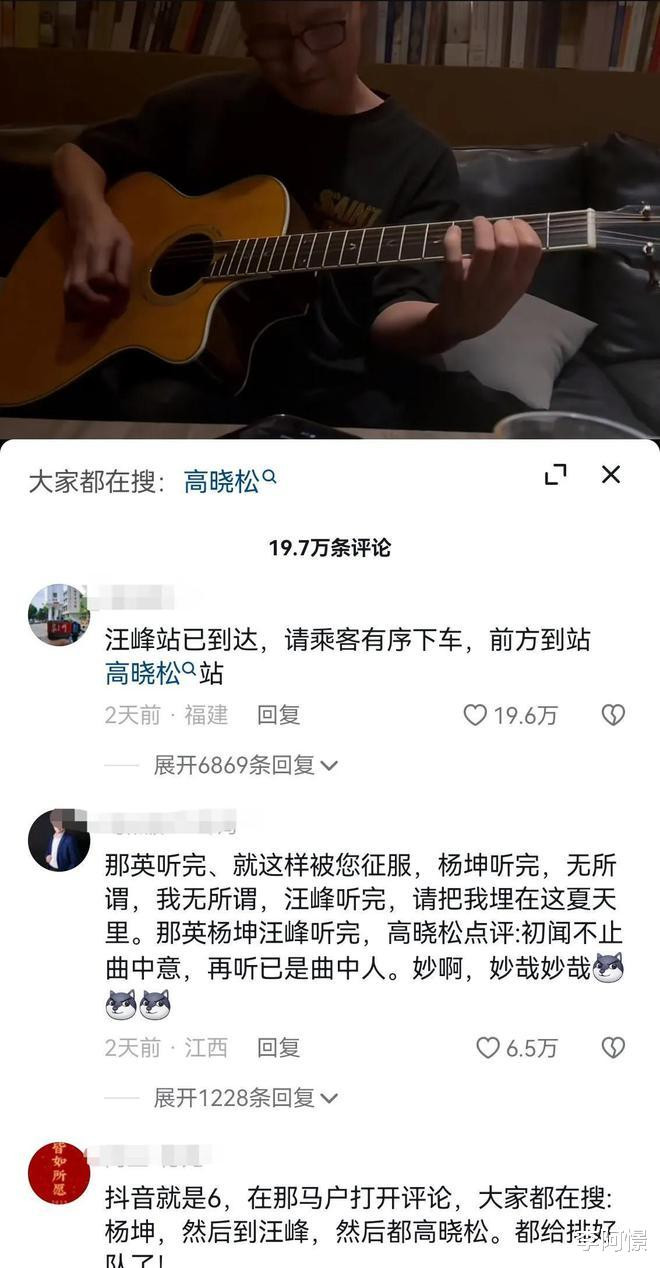Image resolution: width=660 pixels, height=1268 pixels.
Task: Like the 汪峰站已到达 comment
Action: pyautogui.click(x=510, y=715)
